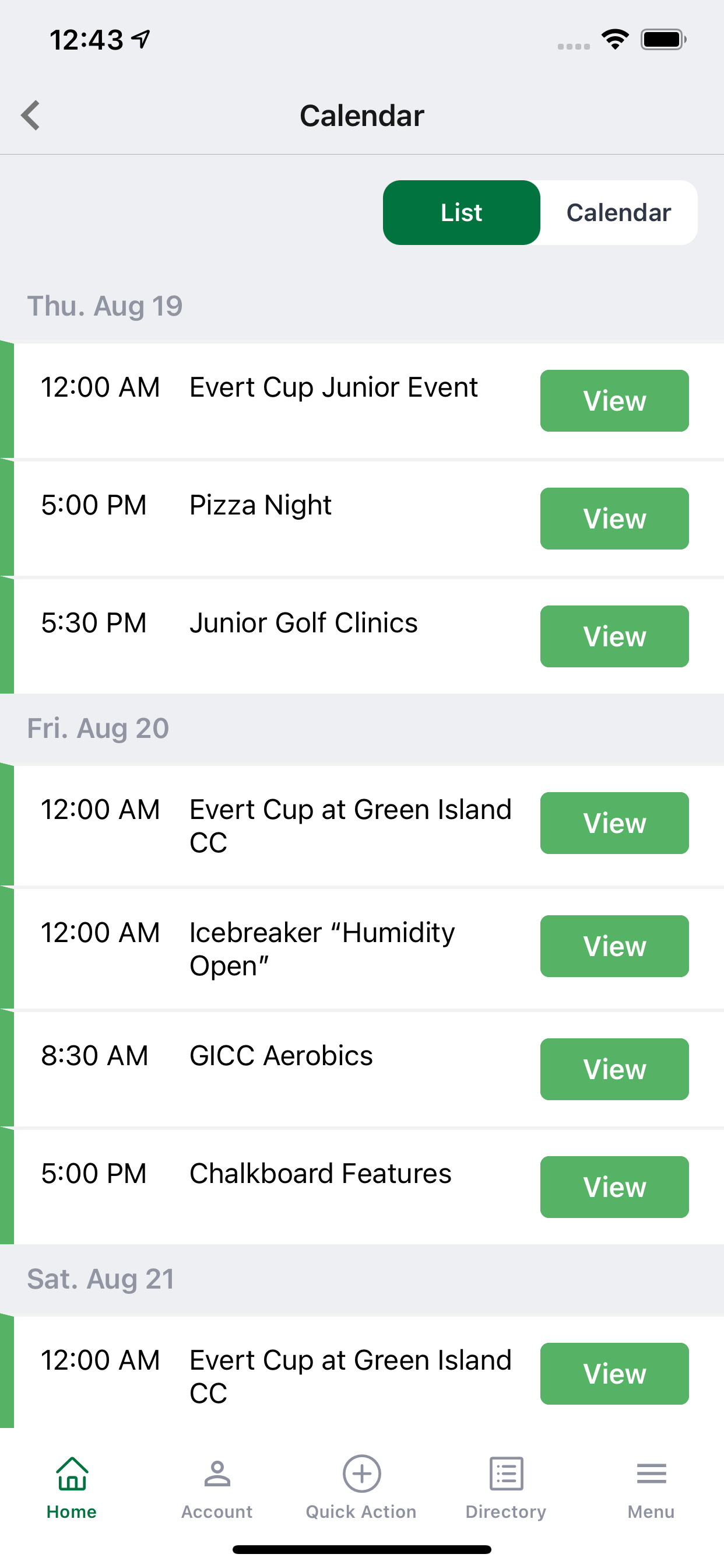The image size is (724, 1568).
Task: View Junior Golf Clinics details
Action: (x=614, y=636)
